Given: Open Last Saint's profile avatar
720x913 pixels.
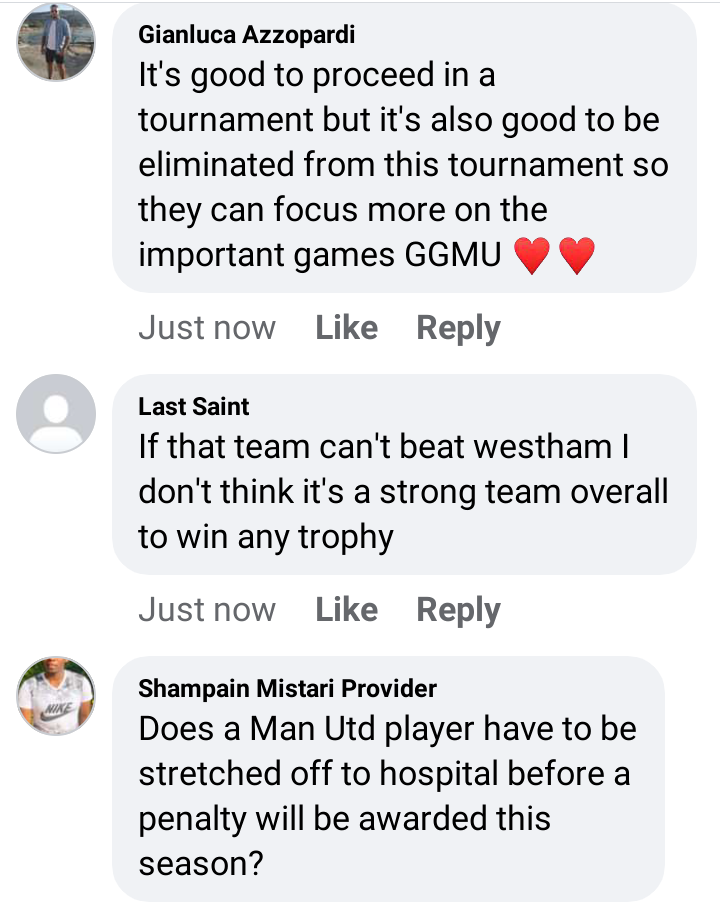Looking at the screenshot, I should point(57,413).
